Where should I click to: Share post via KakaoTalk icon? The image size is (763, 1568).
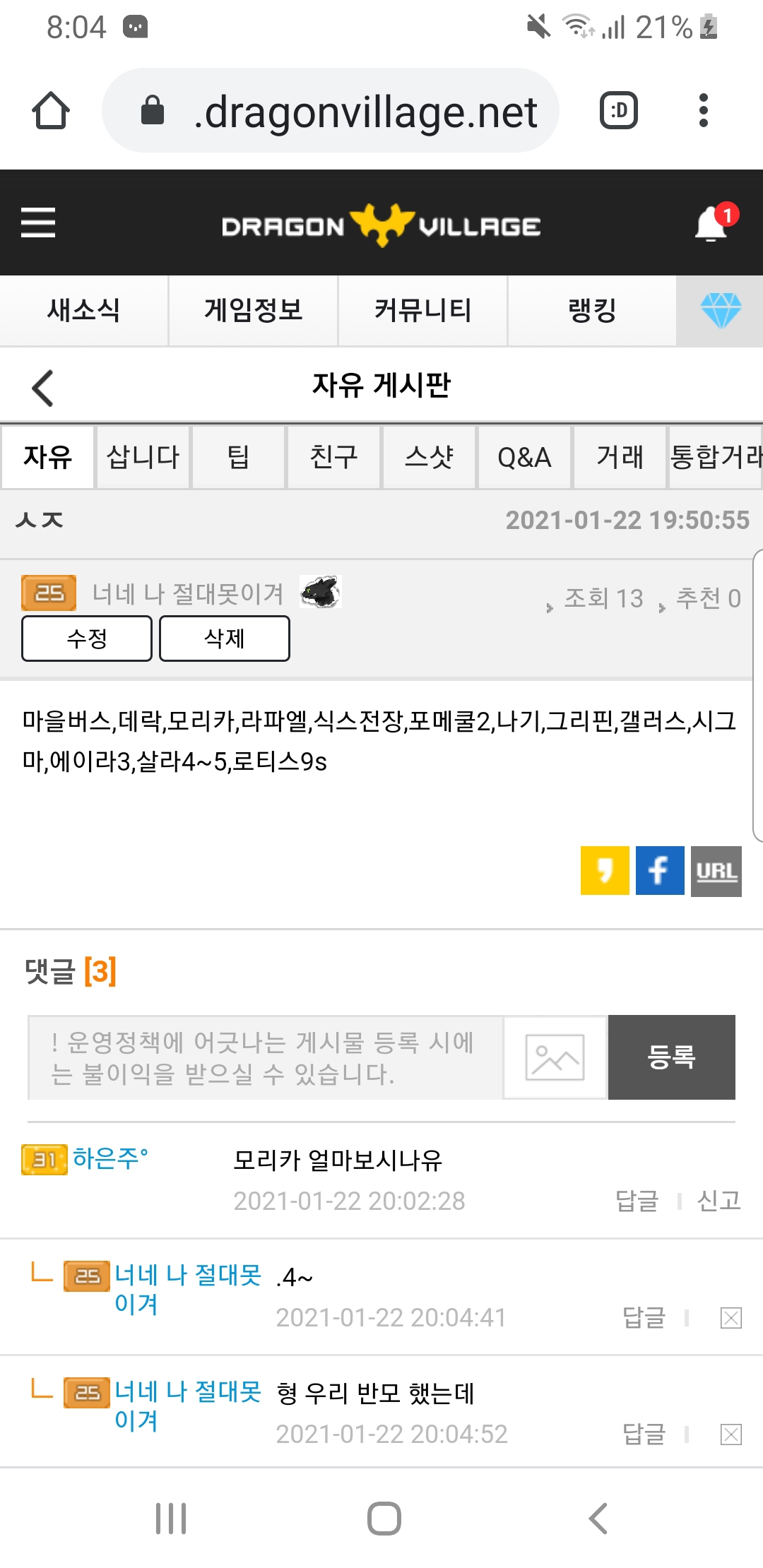(x=605, y=870)
